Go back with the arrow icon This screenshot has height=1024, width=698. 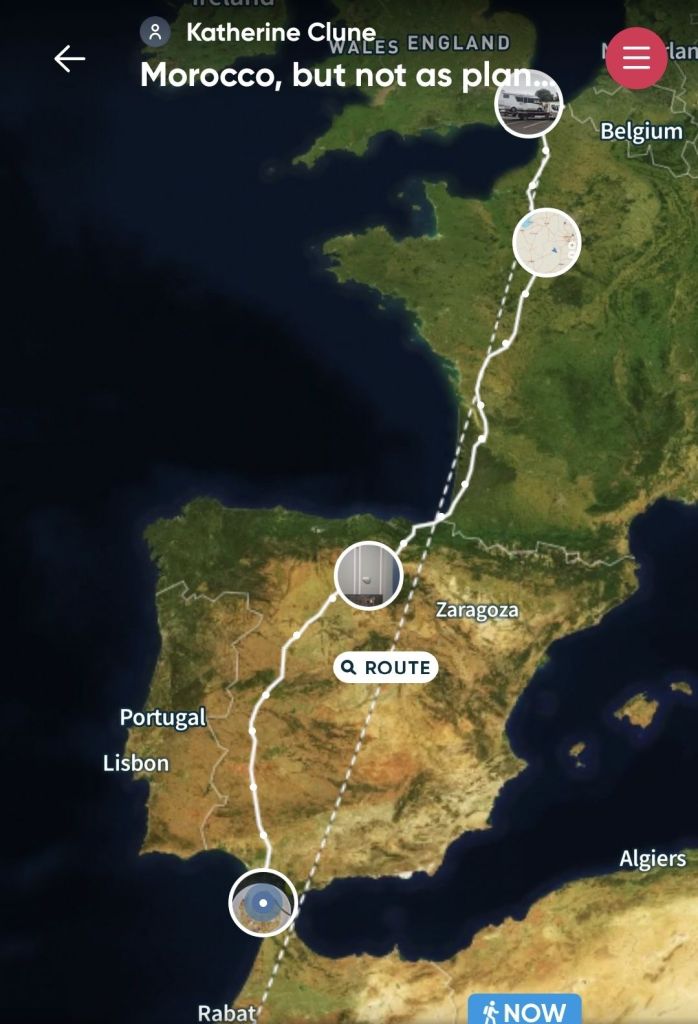pyautogui.click(x=70, y=59)
